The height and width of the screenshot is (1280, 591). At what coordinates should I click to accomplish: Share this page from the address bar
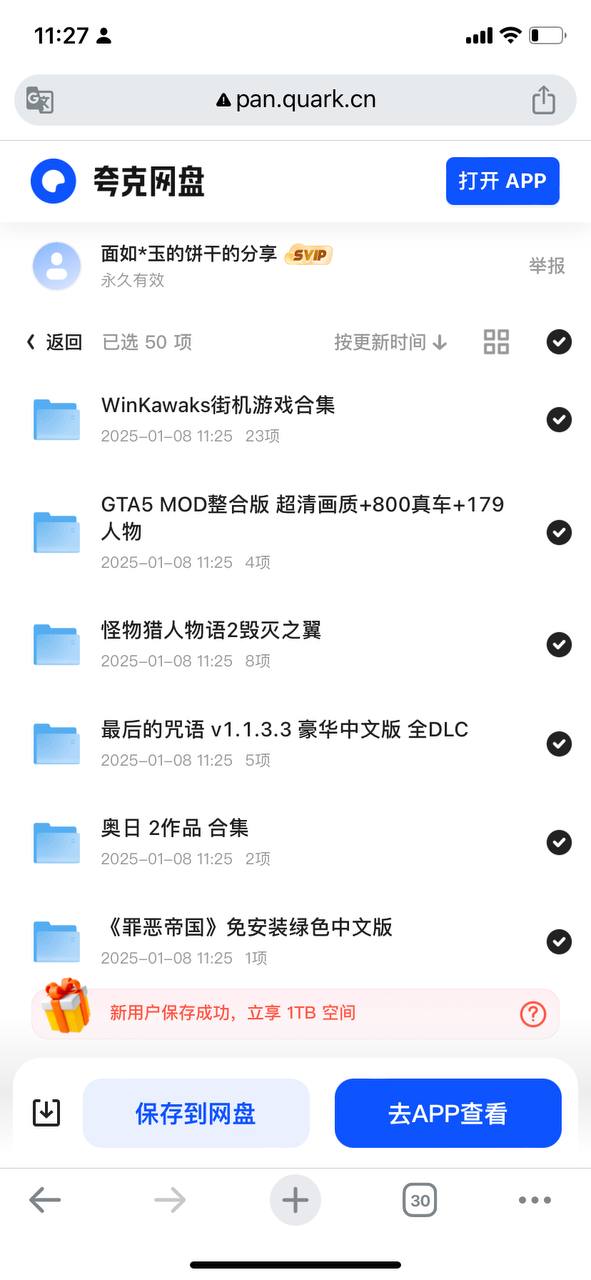tap(543, 100)
